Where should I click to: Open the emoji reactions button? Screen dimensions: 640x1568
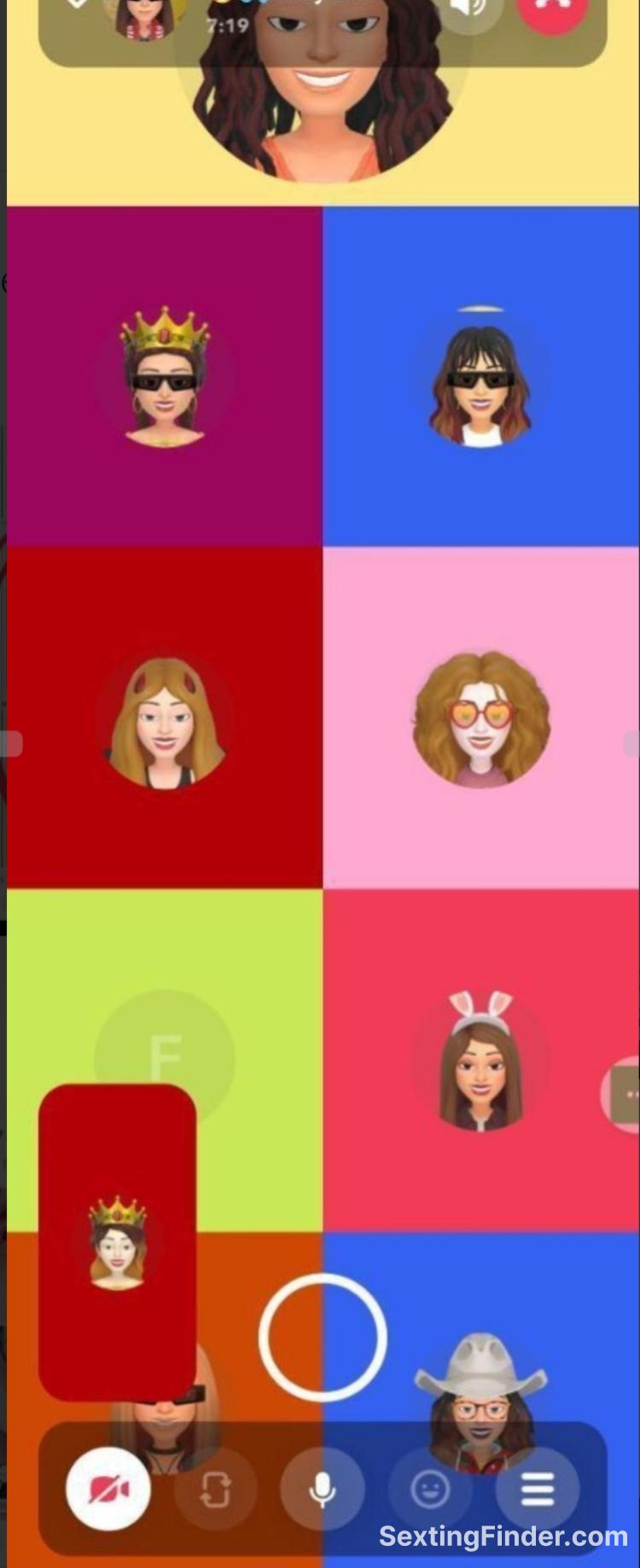pyautogui.click(x=429, y=1490)
